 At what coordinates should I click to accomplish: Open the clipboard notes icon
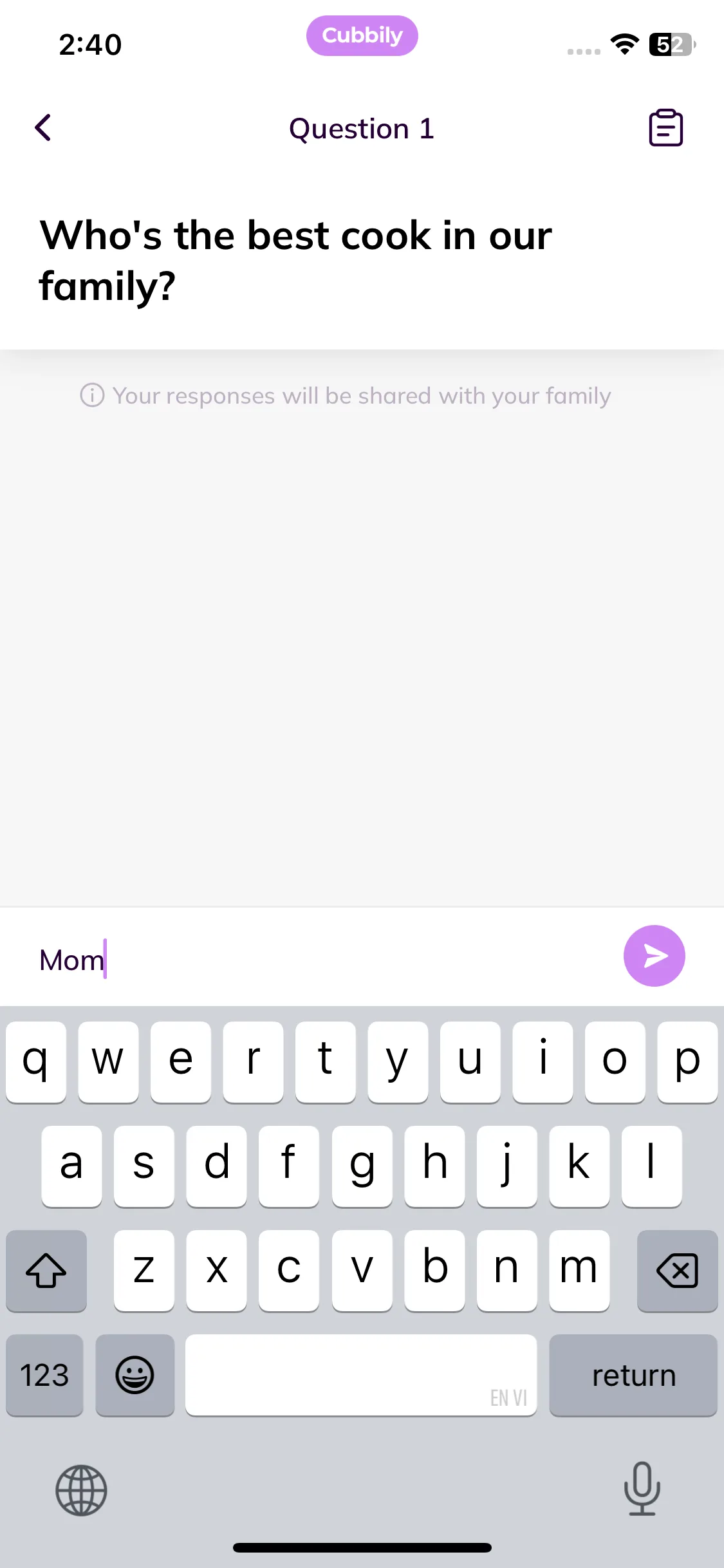[x=665, y=127]
